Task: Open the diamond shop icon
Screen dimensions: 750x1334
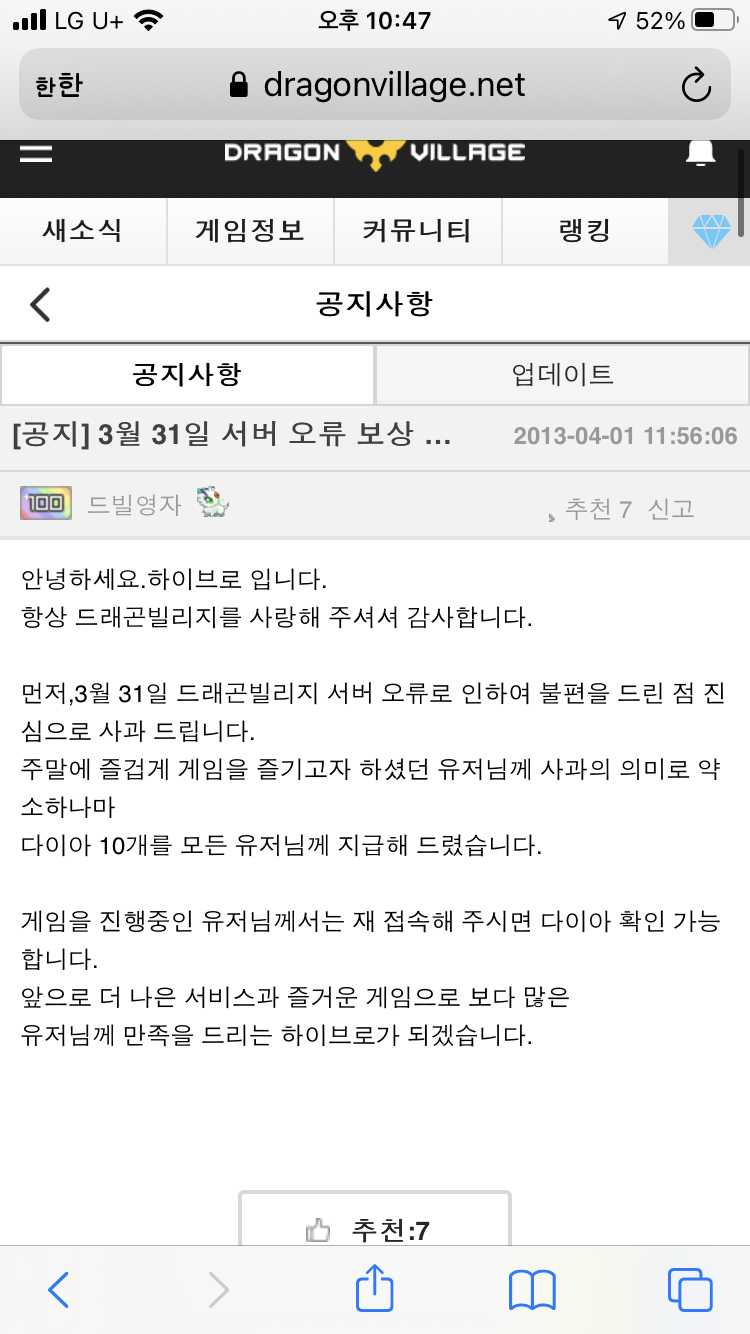Action: point(711,231)
